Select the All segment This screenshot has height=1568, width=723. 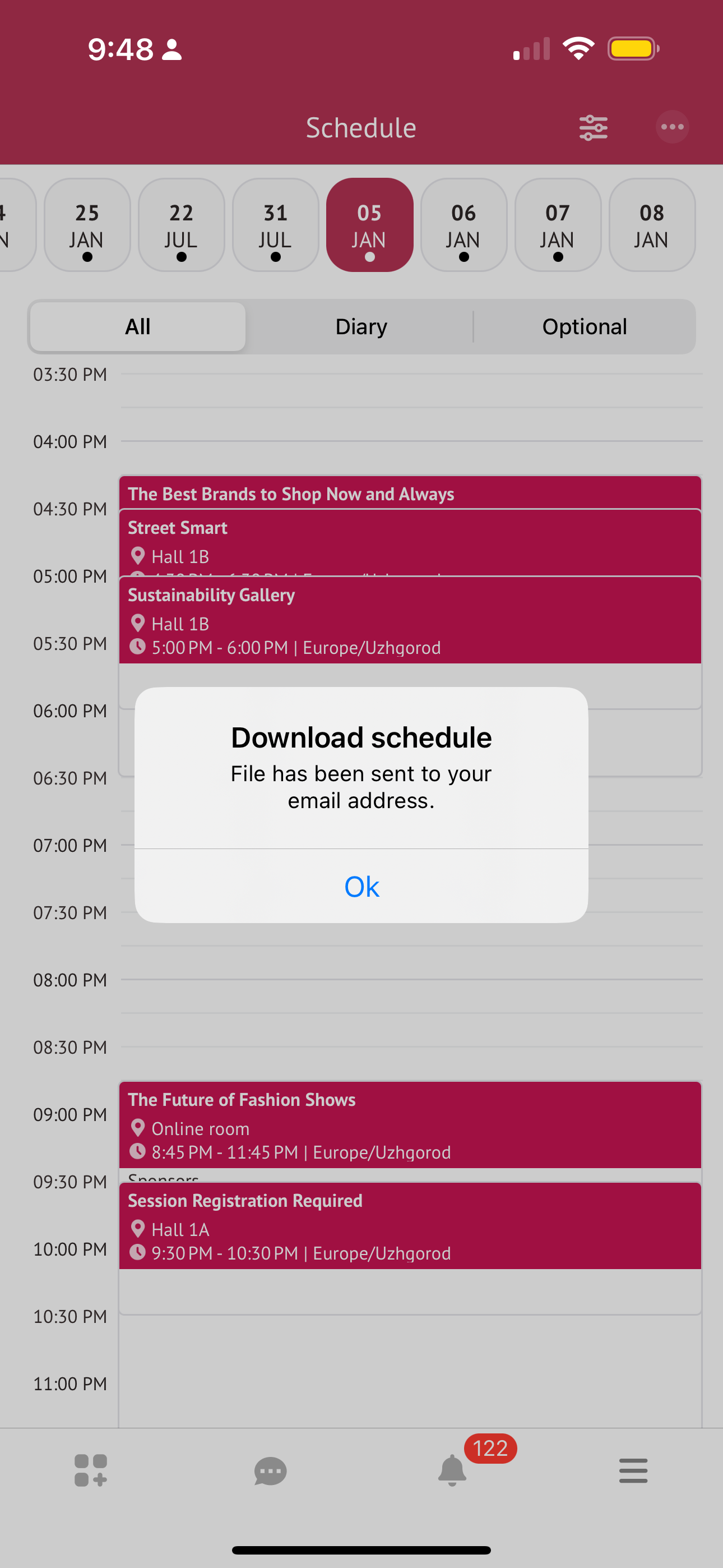pos(138,327)
